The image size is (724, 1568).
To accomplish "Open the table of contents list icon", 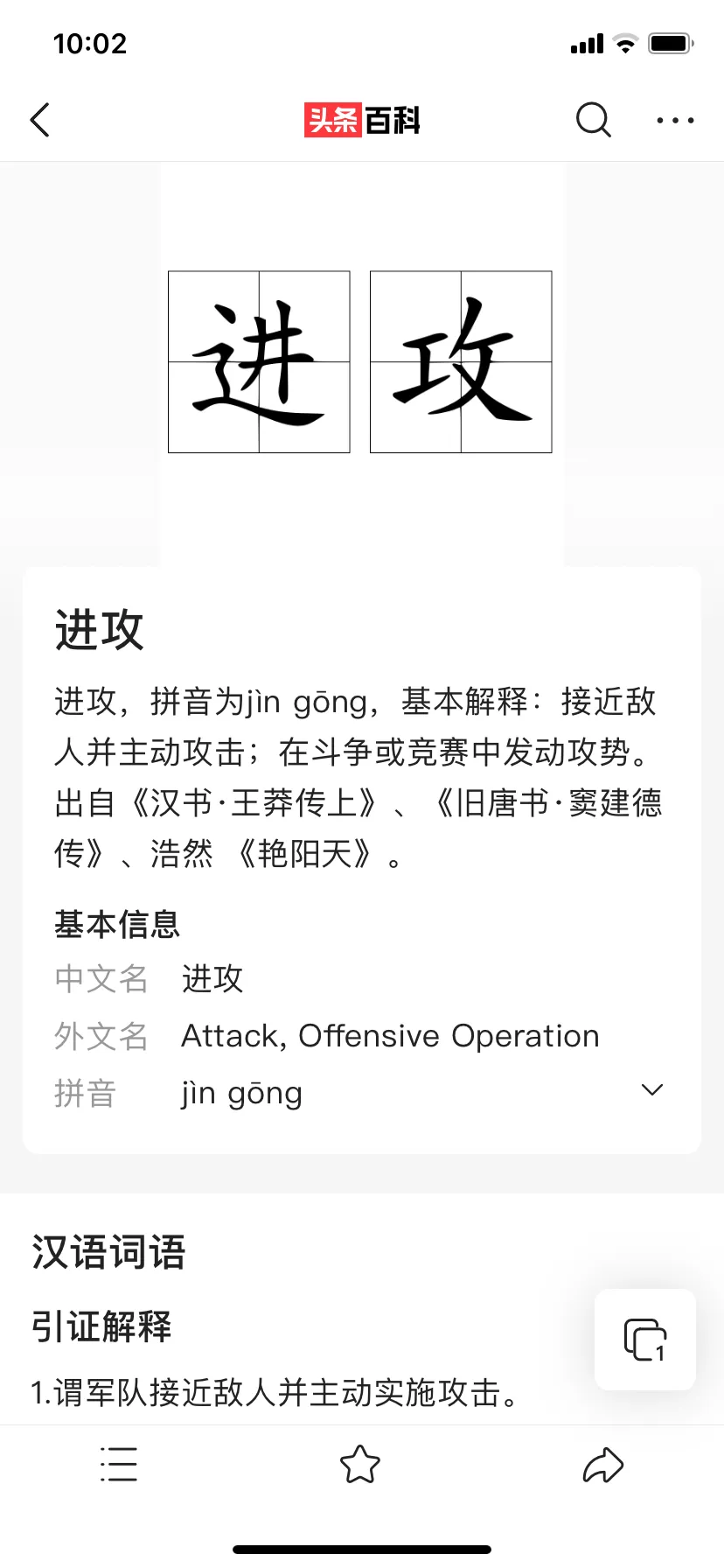I will [119, 1464].
